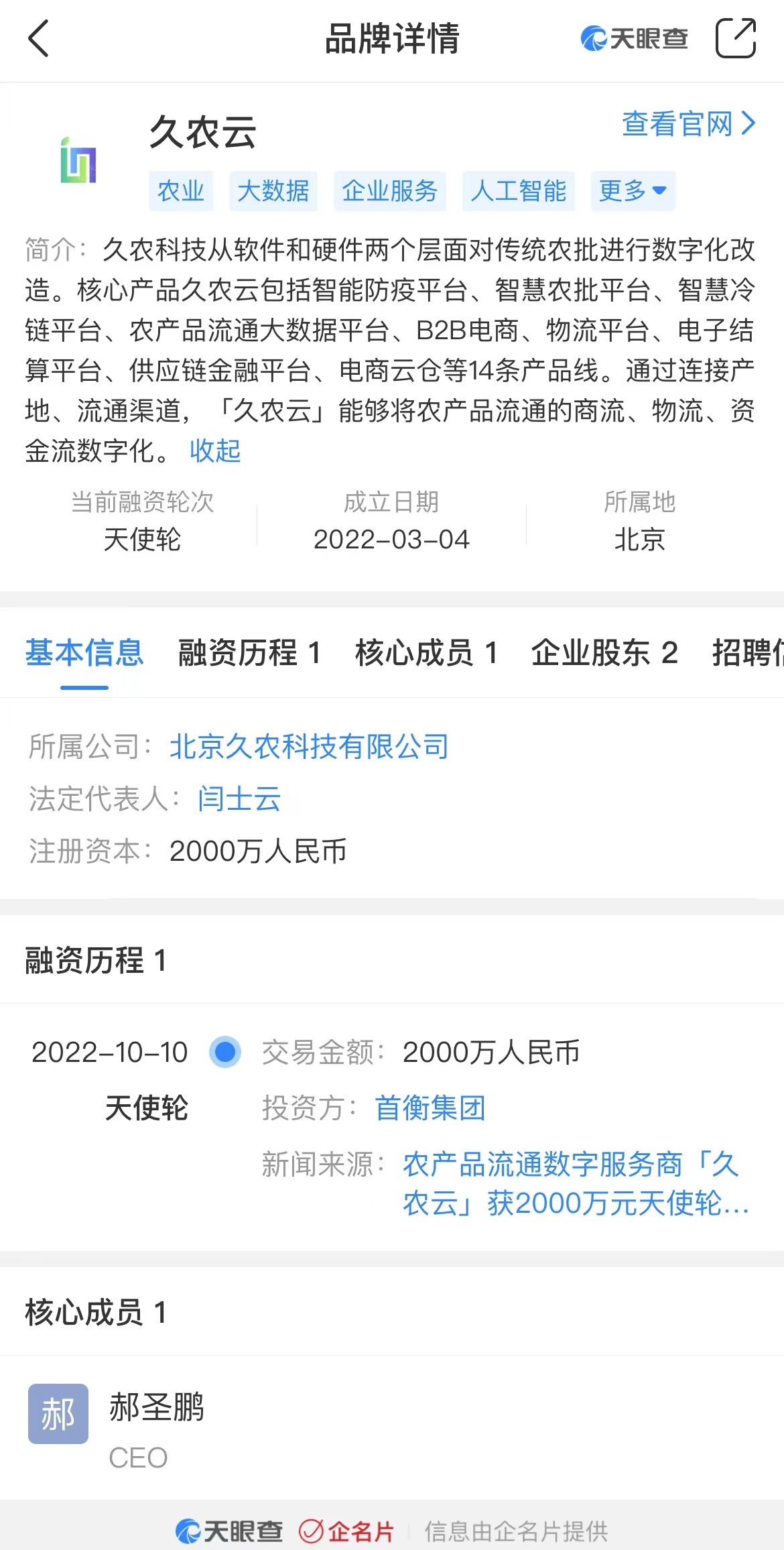Expand the 更多 tags dropdown

click(633, 191)
